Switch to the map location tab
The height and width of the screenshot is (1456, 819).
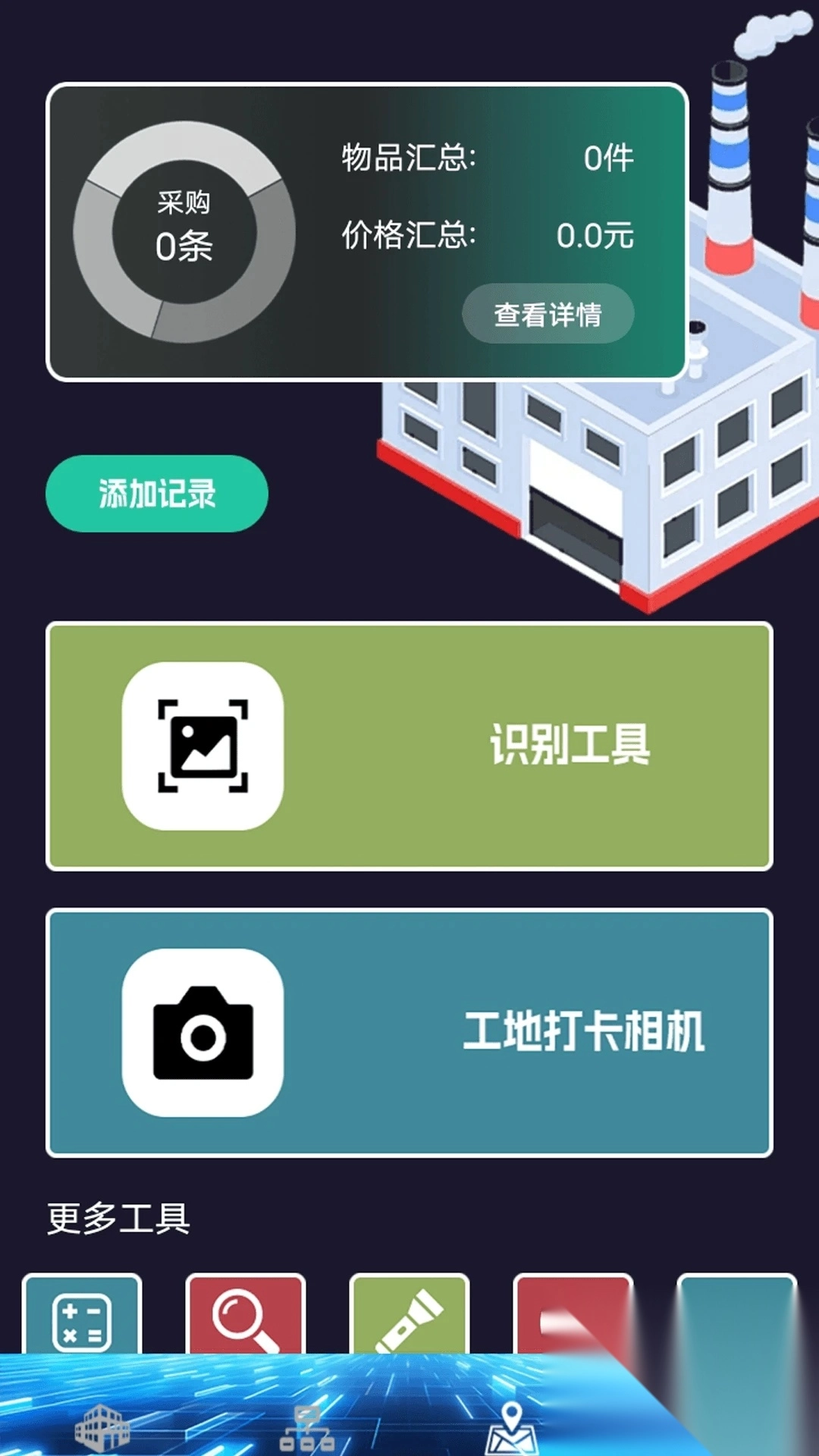tap(512, 1427)
